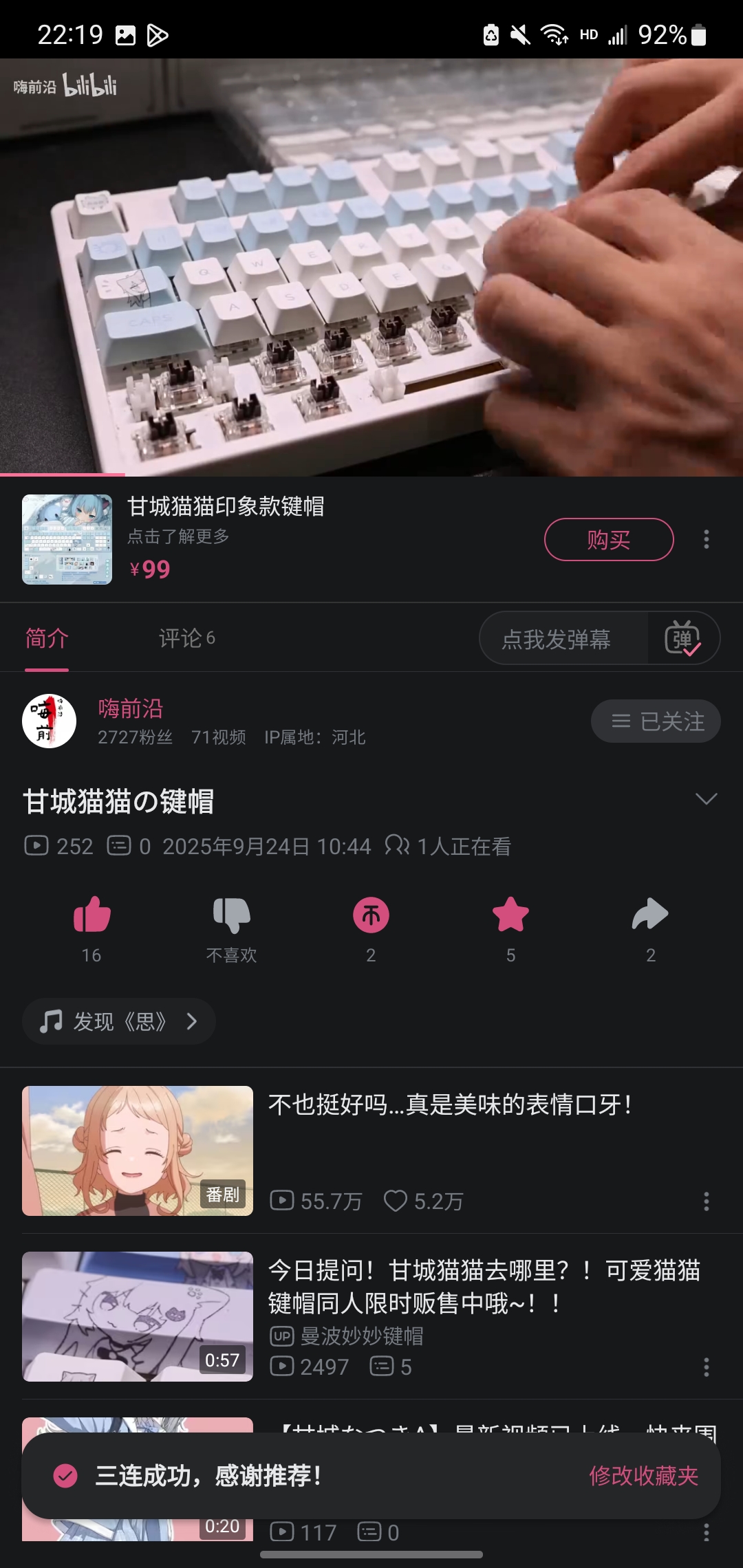Image resolution: width=743 pixels, height=1568 pixels.
Task: Switch to the 评论 tab
Action: point(186,638)
